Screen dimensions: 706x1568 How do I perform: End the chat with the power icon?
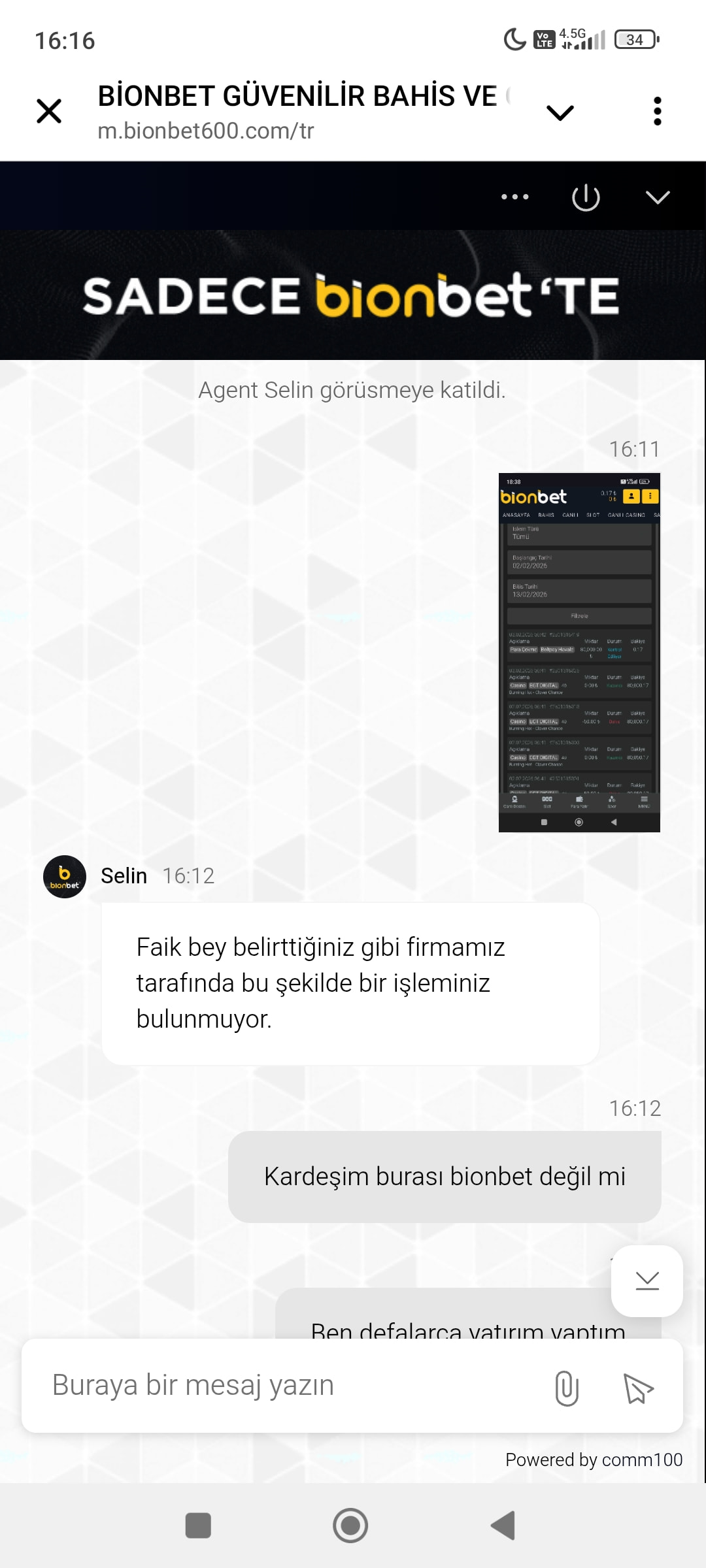586,197
